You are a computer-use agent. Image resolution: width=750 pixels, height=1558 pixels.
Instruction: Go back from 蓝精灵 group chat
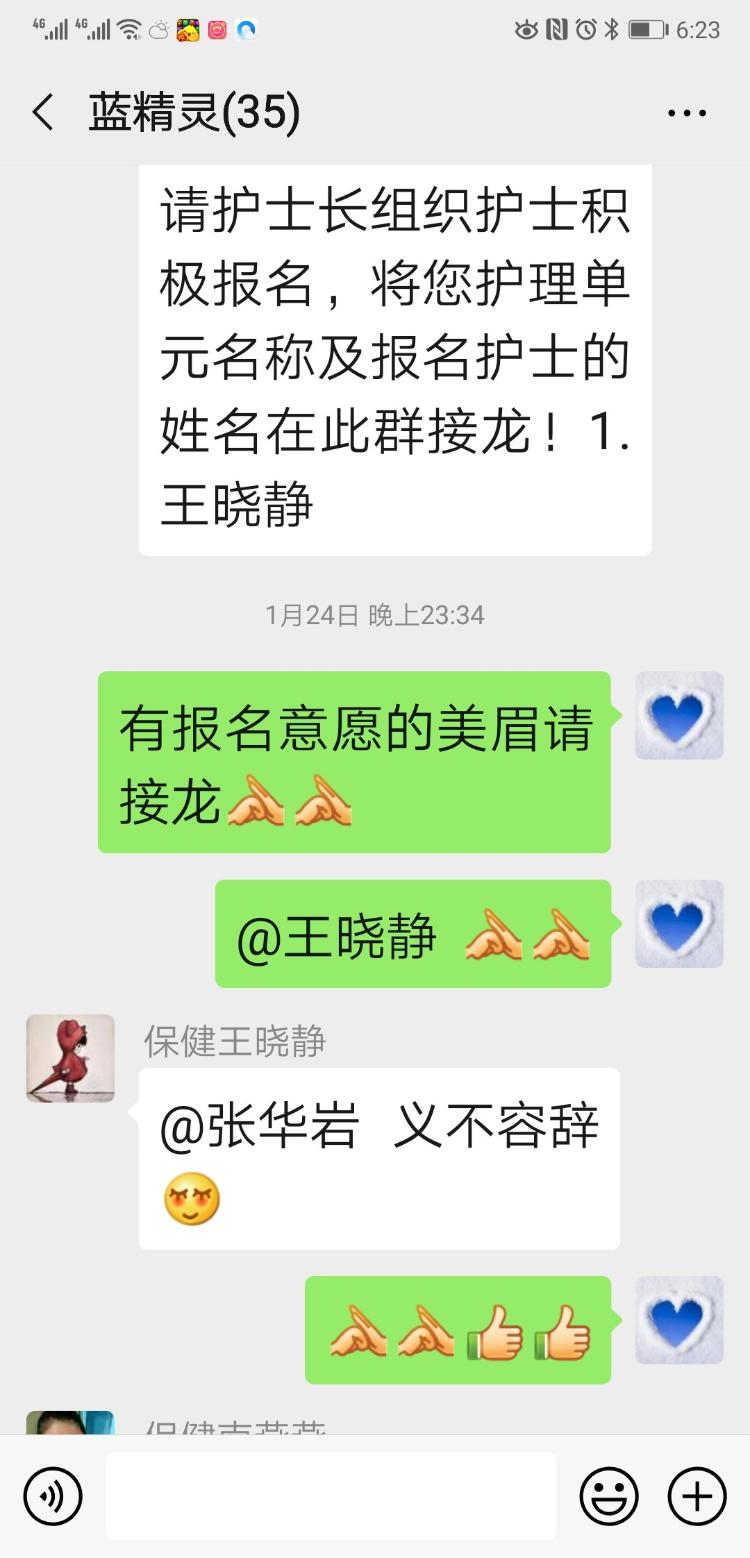click(43, 113)
